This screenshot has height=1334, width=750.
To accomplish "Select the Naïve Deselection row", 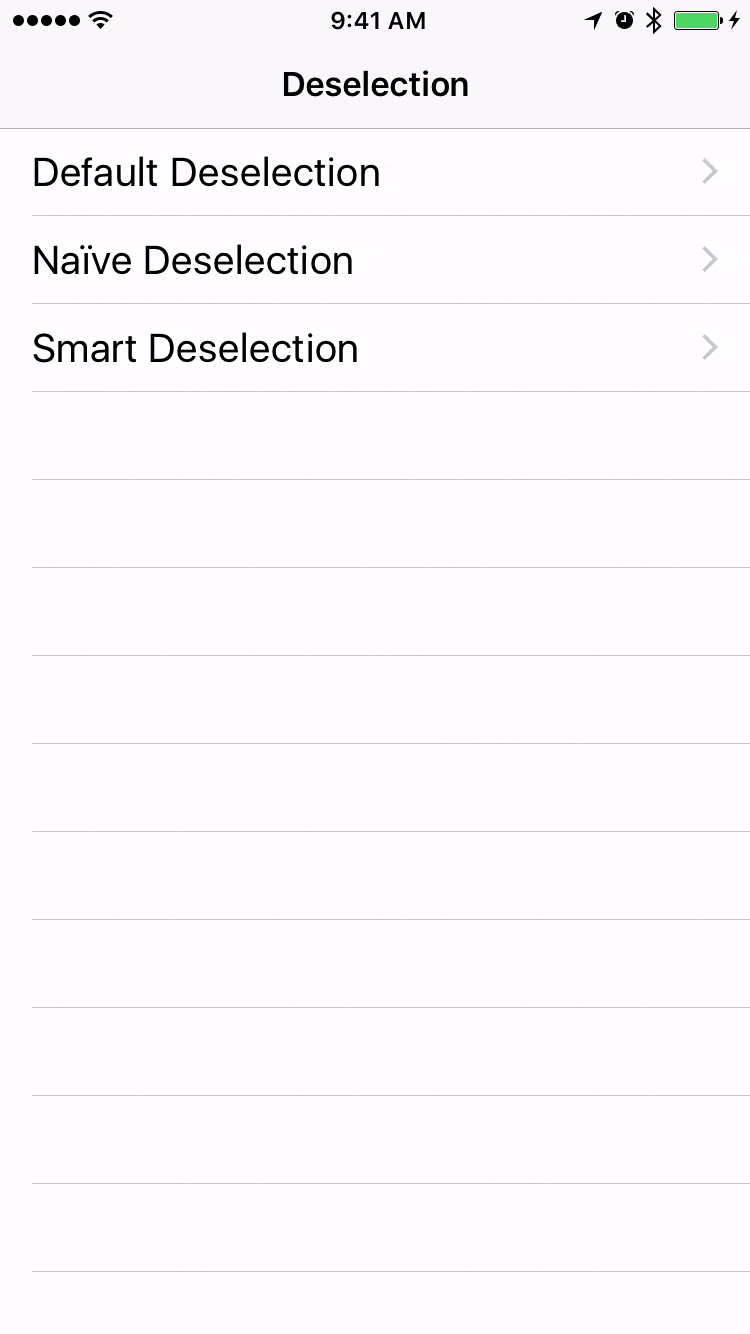I will (375, 260).
